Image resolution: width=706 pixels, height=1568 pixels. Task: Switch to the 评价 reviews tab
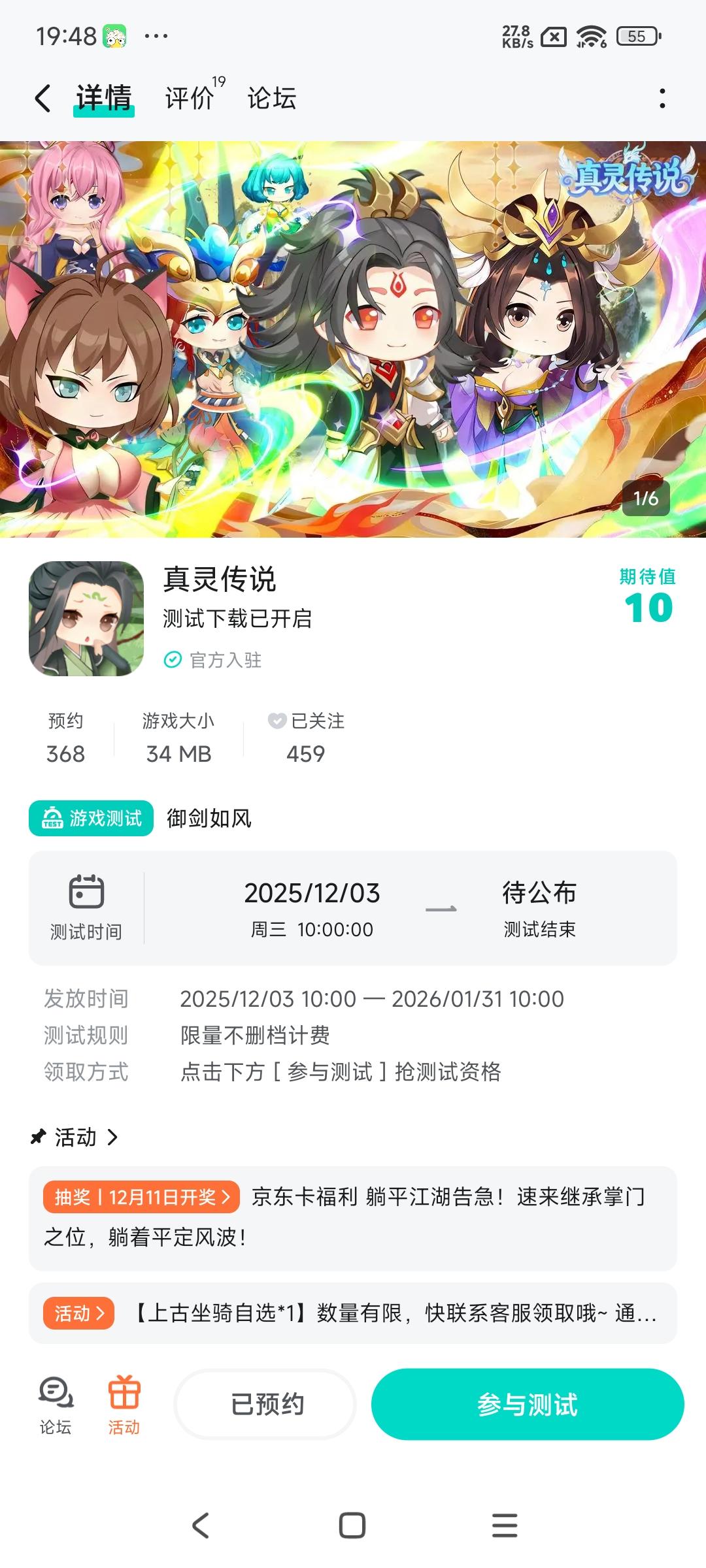click(x=188, y=99)
